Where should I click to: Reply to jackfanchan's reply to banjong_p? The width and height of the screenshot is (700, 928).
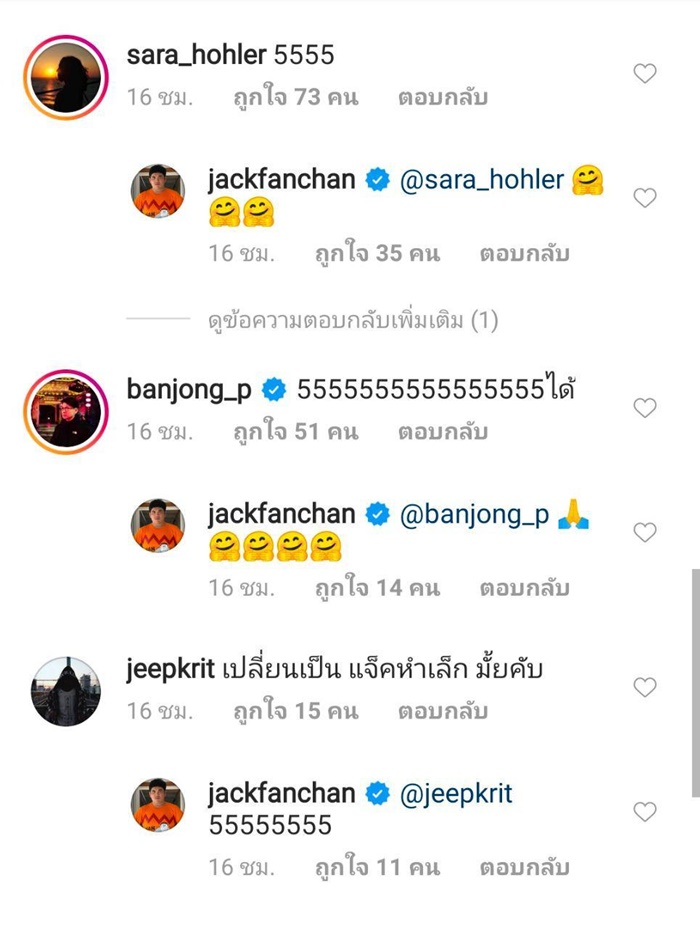(524, 588)
